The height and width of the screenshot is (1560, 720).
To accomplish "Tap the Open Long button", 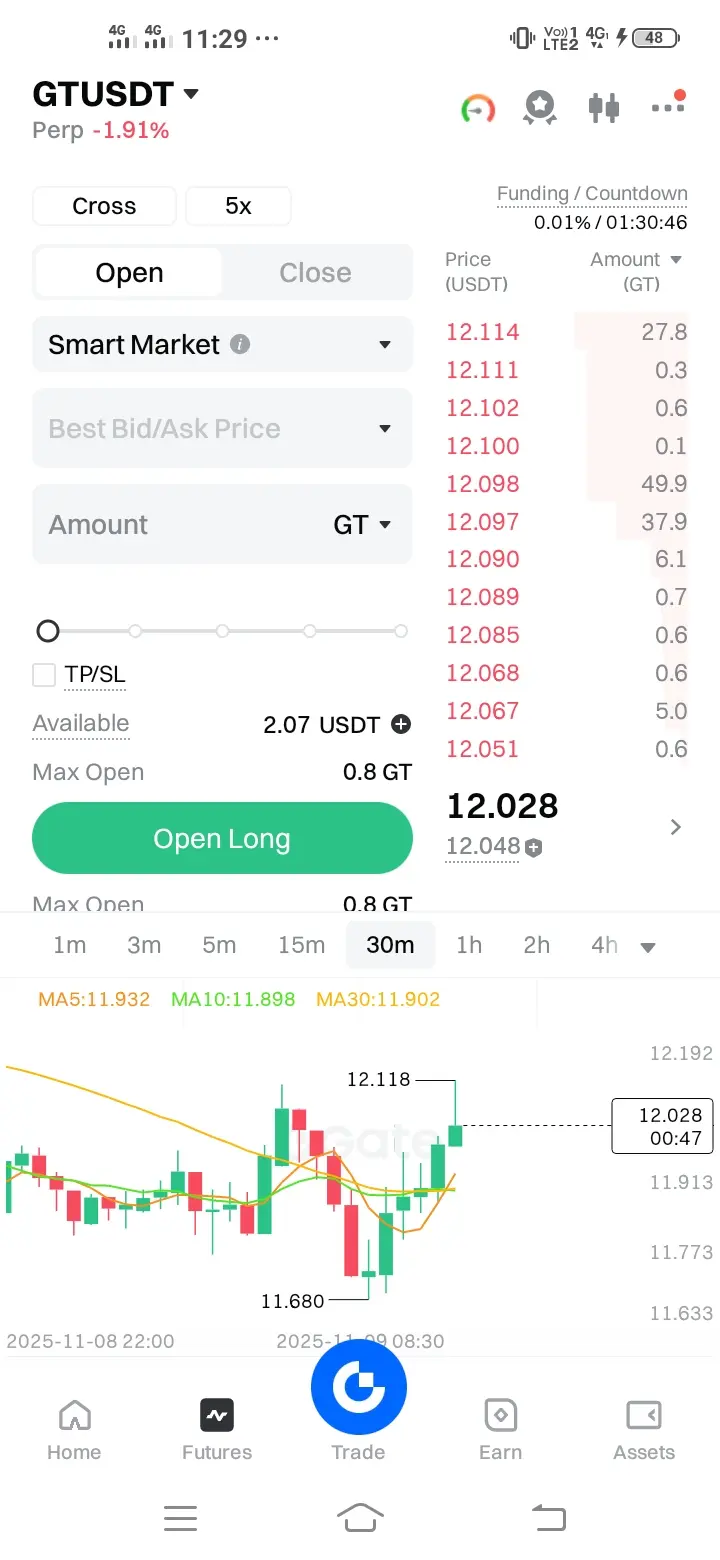I will pos(222,839).
